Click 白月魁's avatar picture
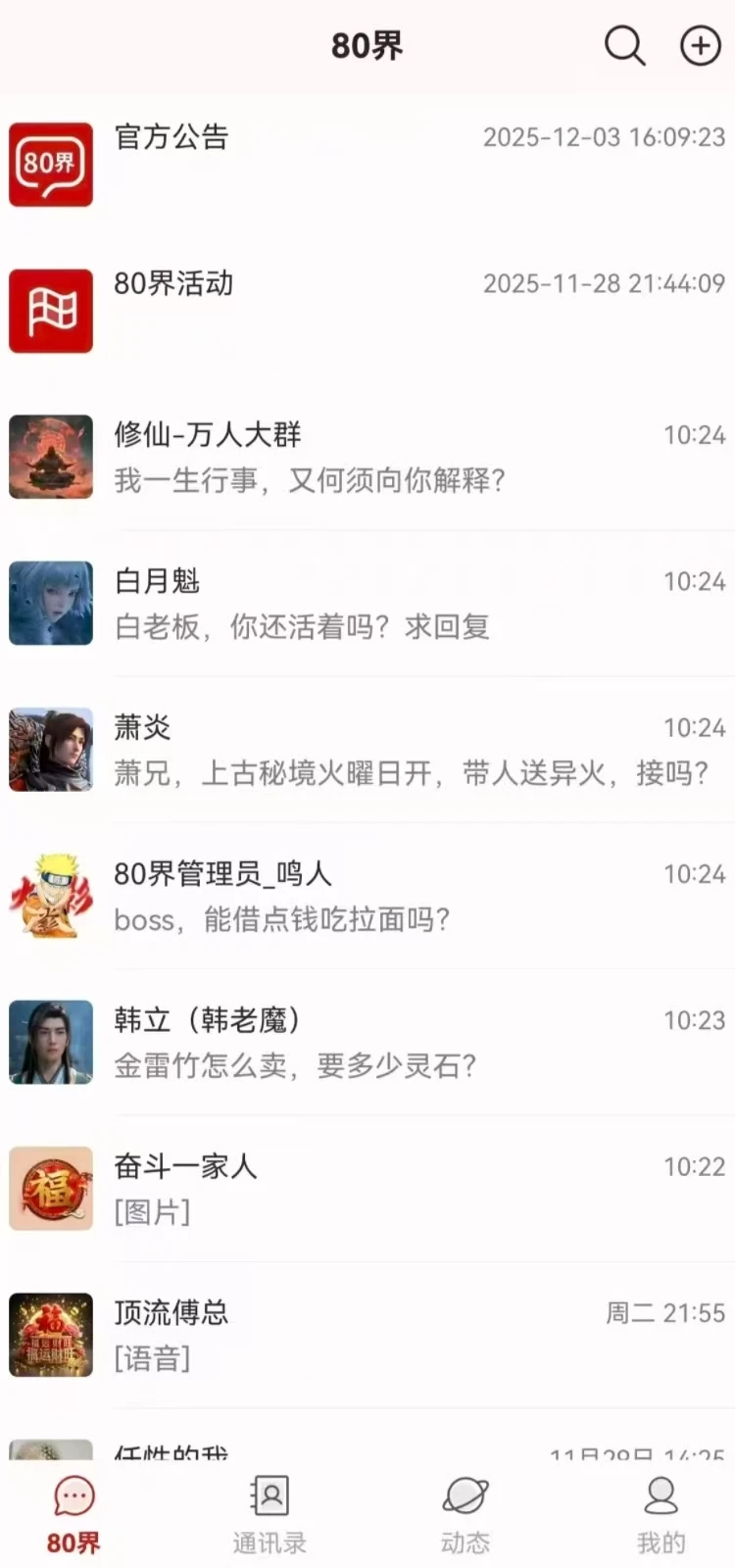The height and width of the screenshot is (1568, 735). coord(50,603)
